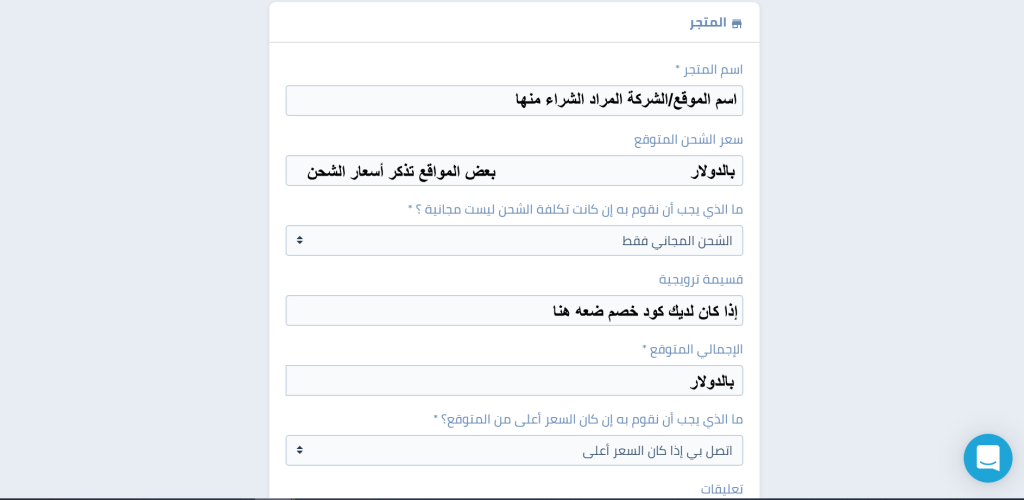
Task: Tap the store name input field
Action: (514, 100)
